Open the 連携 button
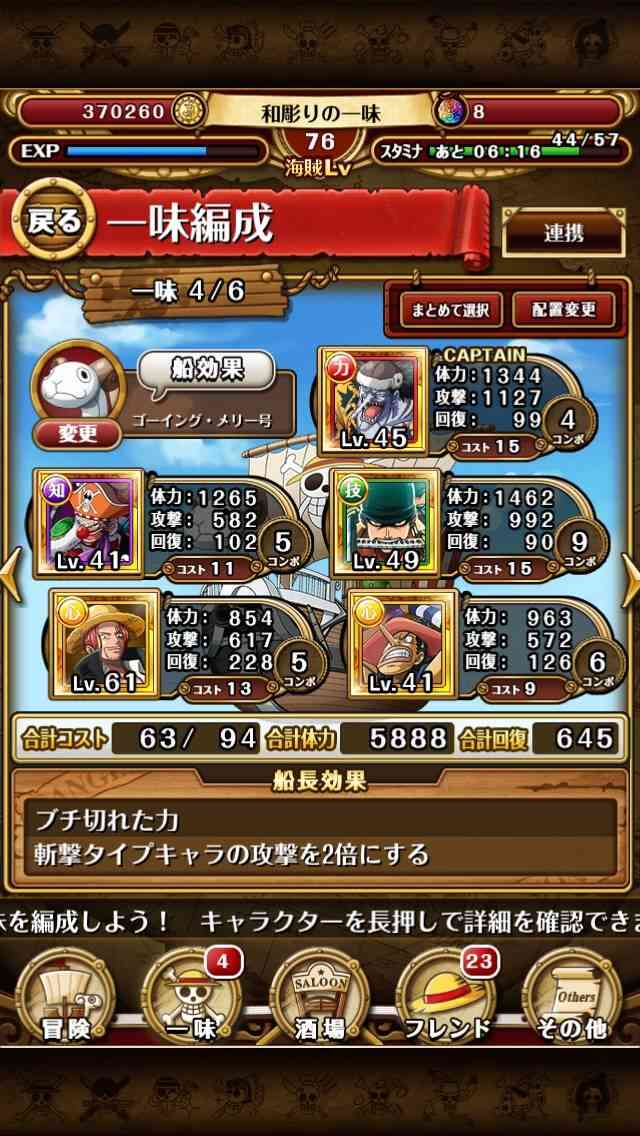Screen dimensions: 640x1136 [x=564, y=233]
